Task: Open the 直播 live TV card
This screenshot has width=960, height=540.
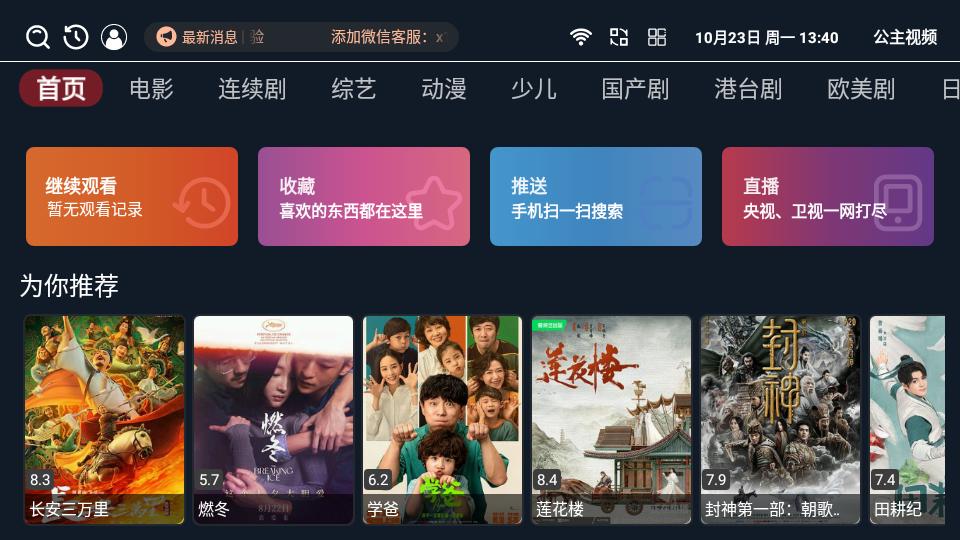Action: pyautogui.click(x=828, y=196)
